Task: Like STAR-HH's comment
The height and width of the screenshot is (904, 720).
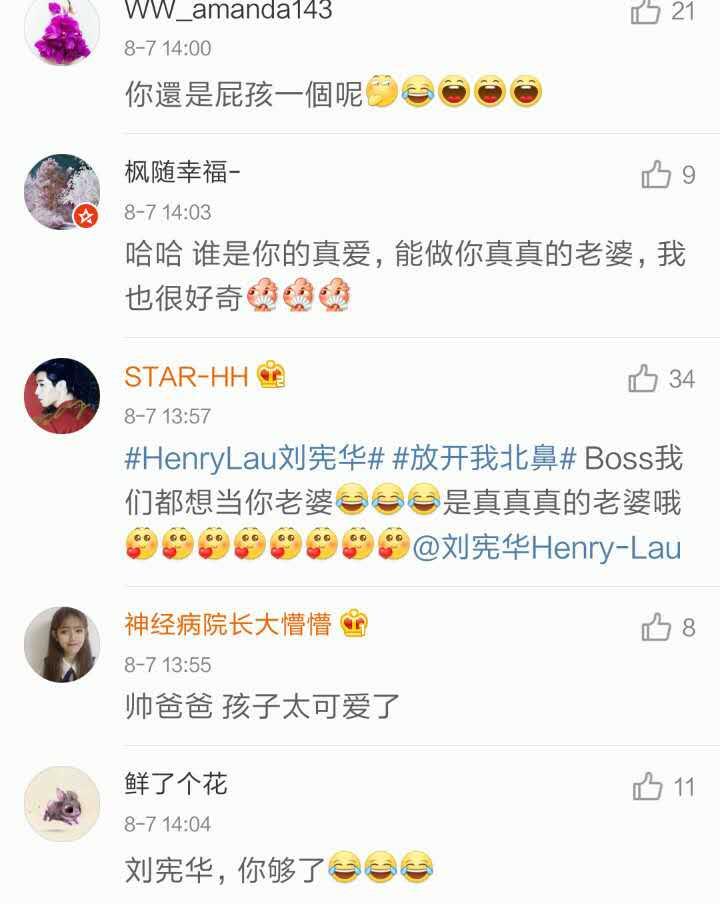Action: [643, 379]
